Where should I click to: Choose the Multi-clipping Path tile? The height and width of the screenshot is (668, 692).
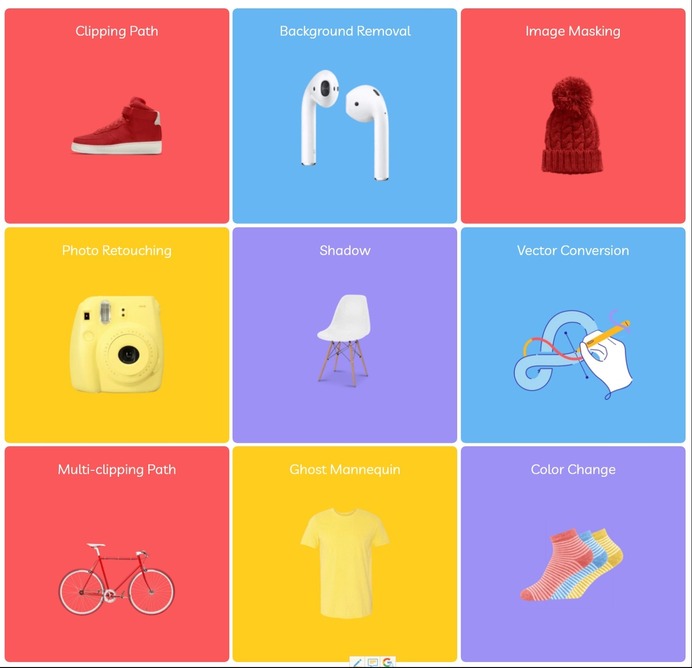[117, 553]
